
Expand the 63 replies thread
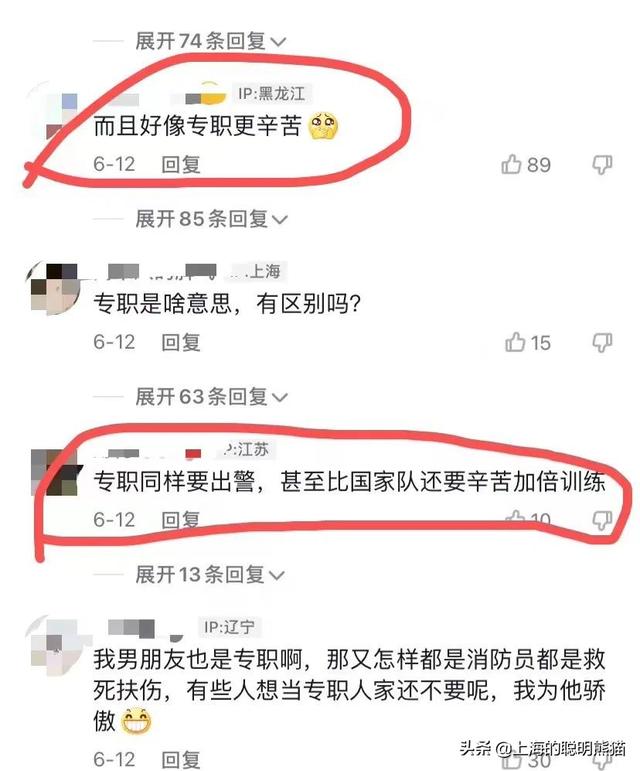click(x=210, y=396)
